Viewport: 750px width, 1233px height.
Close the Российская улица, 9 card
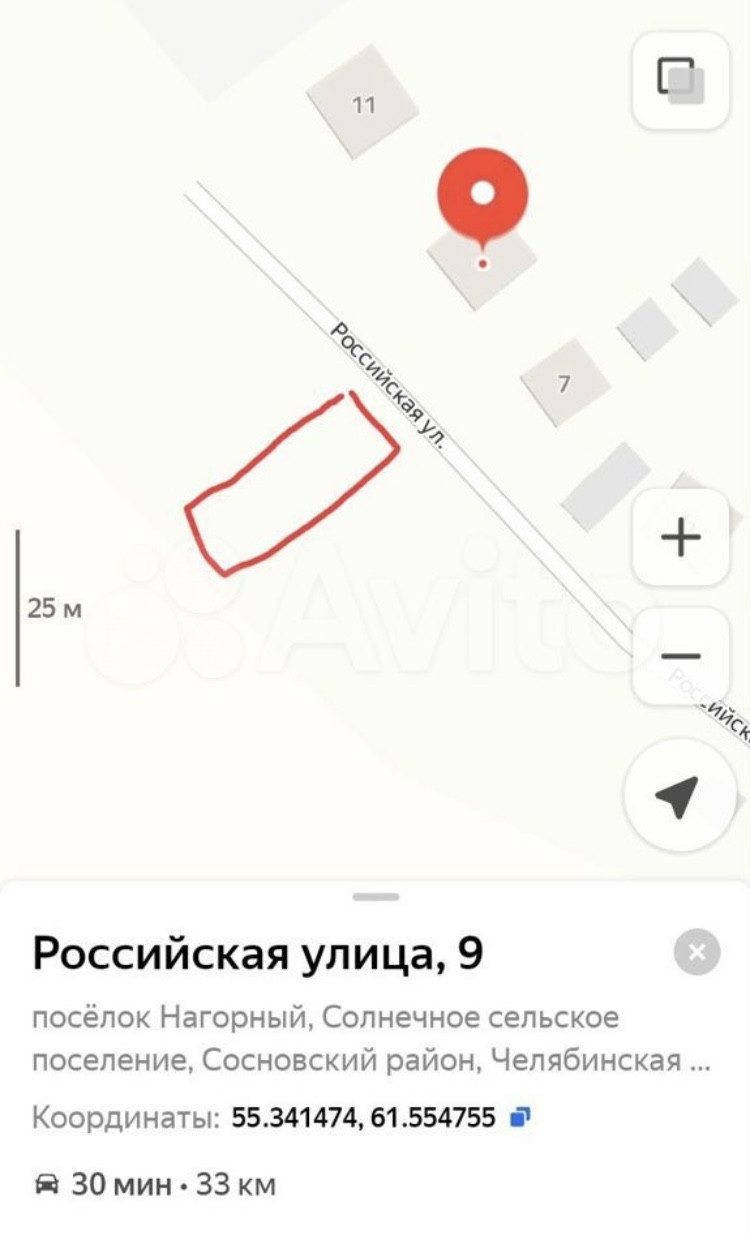[x=697, y=952]
